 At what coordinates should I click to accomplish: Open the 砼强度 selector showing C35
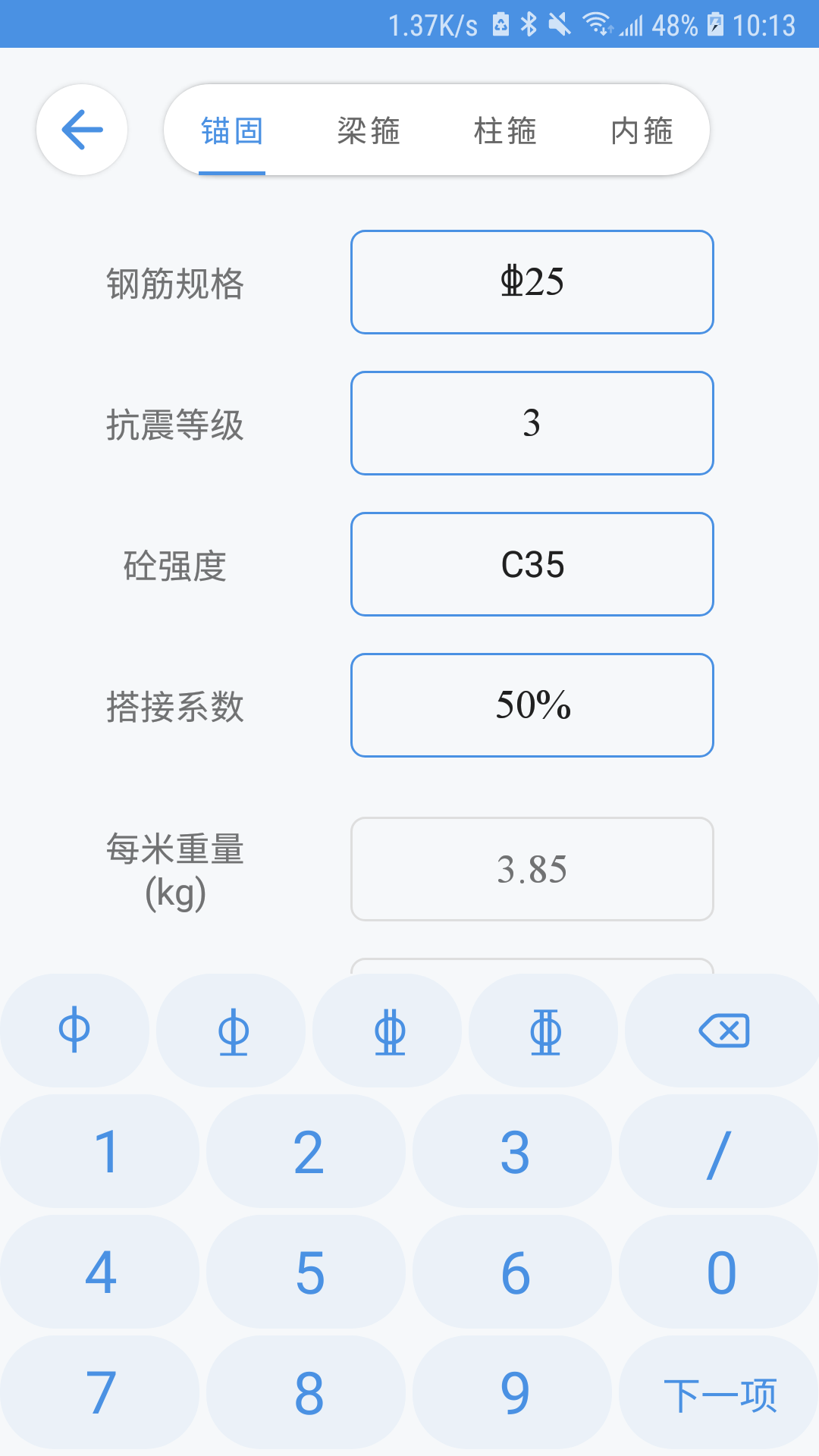[532, 564]
